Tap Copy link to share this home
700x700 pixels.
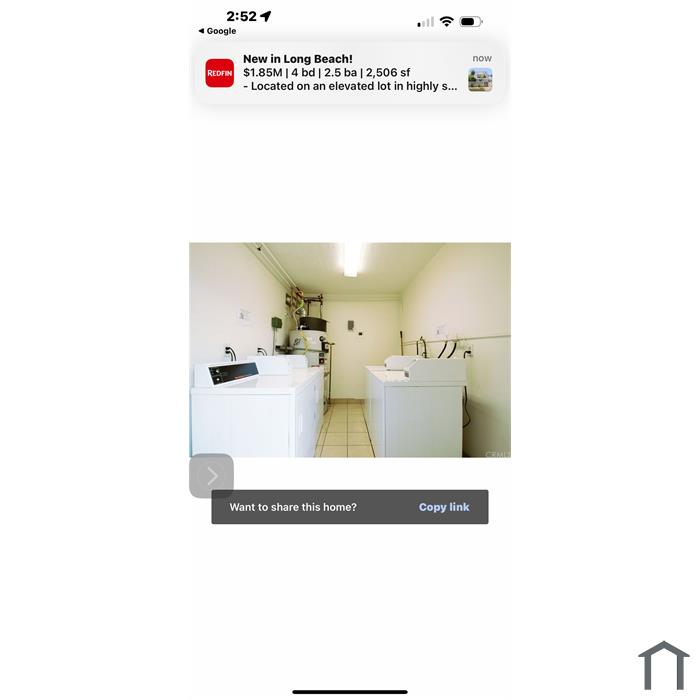[444, 507]
